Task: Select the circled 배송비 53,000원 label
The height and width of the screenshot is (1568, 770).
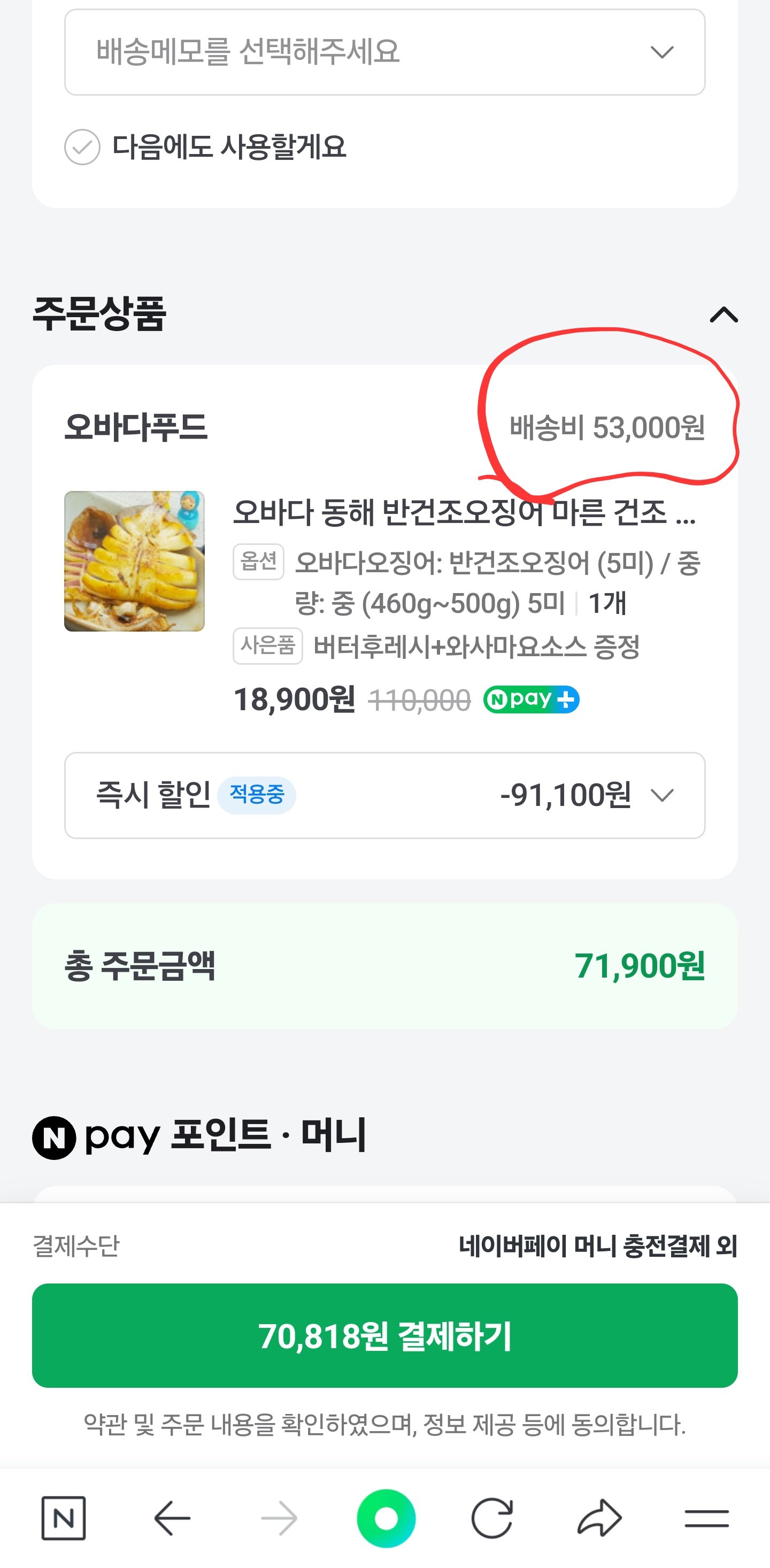Action: point(609,430)
